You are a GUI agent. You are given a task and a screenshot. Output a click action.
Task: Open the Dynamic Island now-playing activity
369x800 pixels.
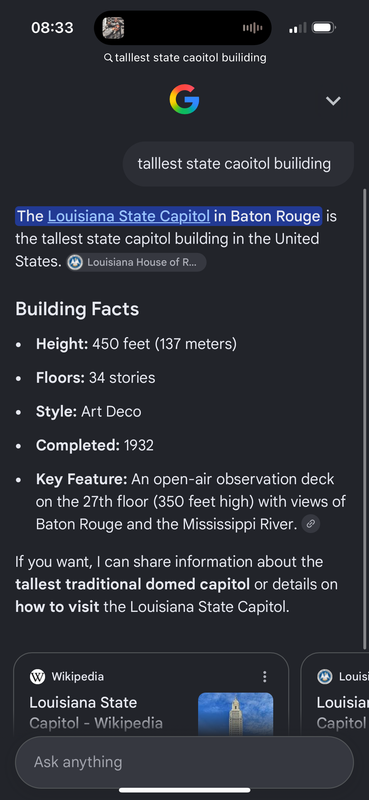point(183,28)
